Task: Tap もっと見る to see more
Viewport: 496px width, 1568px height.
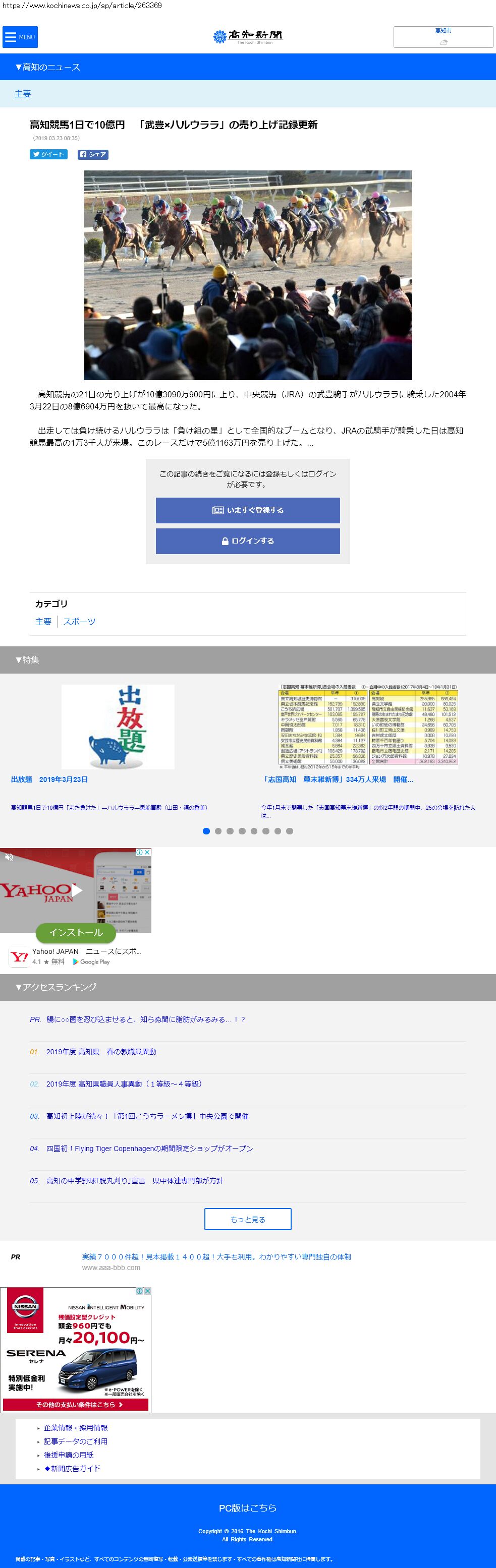Action: point(247,1219)
